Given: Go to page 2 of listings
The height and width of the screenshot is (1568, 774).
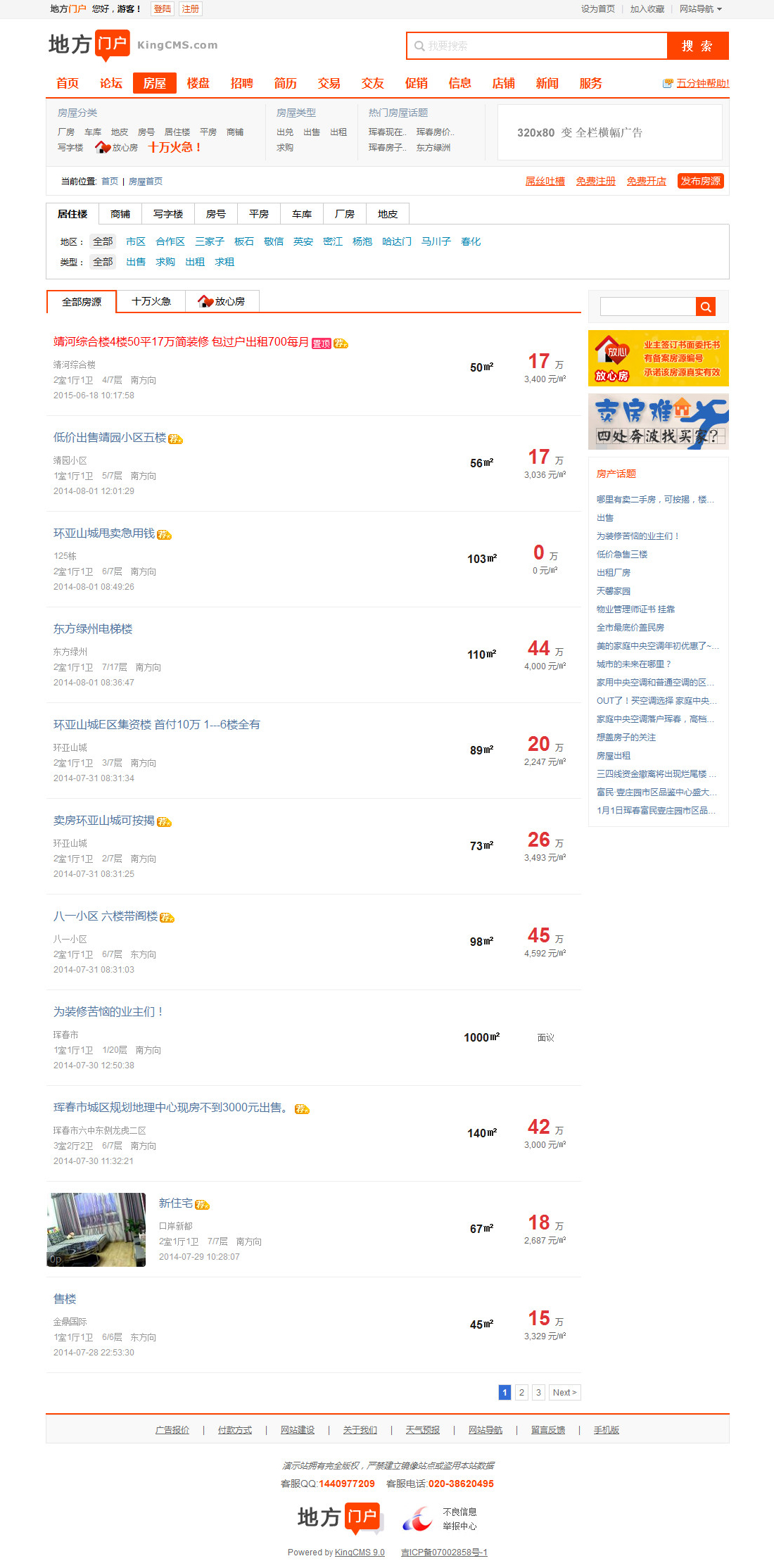Looking at the screenshot, I should [521, 1392].
